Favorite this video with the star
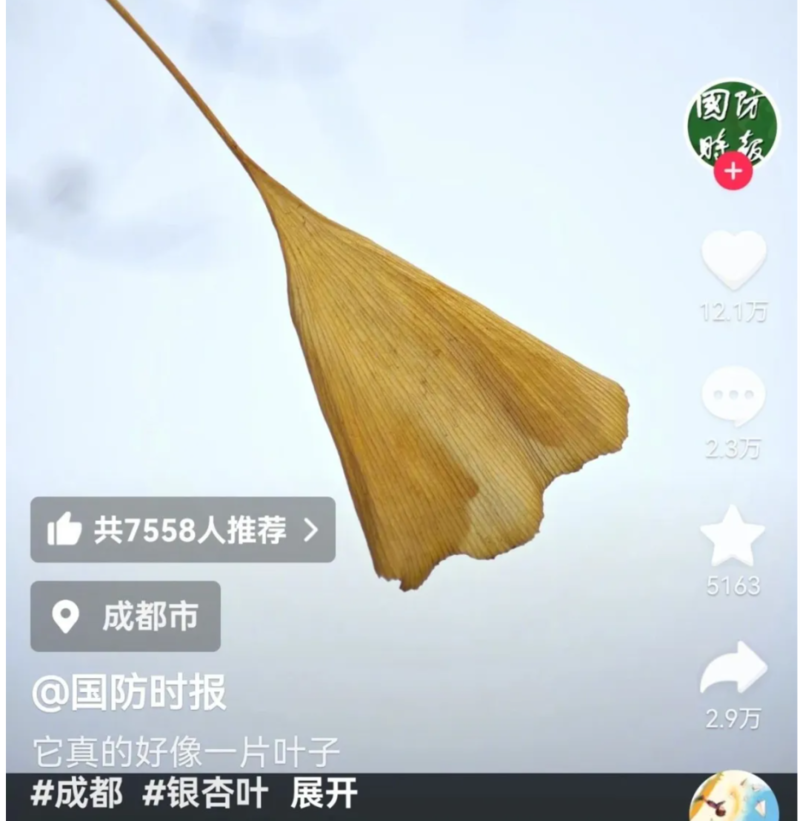This screenshot has height=821, width=800. (x=733, y=535)
